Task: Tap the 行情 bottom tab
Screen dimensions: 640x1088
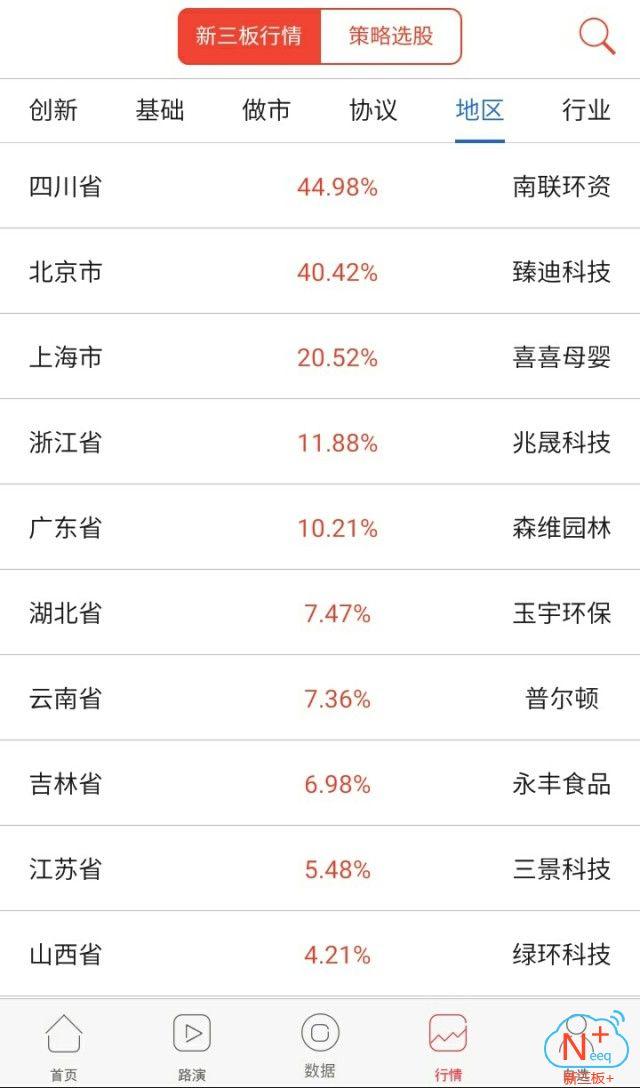Action: [x=448, y=1045]
